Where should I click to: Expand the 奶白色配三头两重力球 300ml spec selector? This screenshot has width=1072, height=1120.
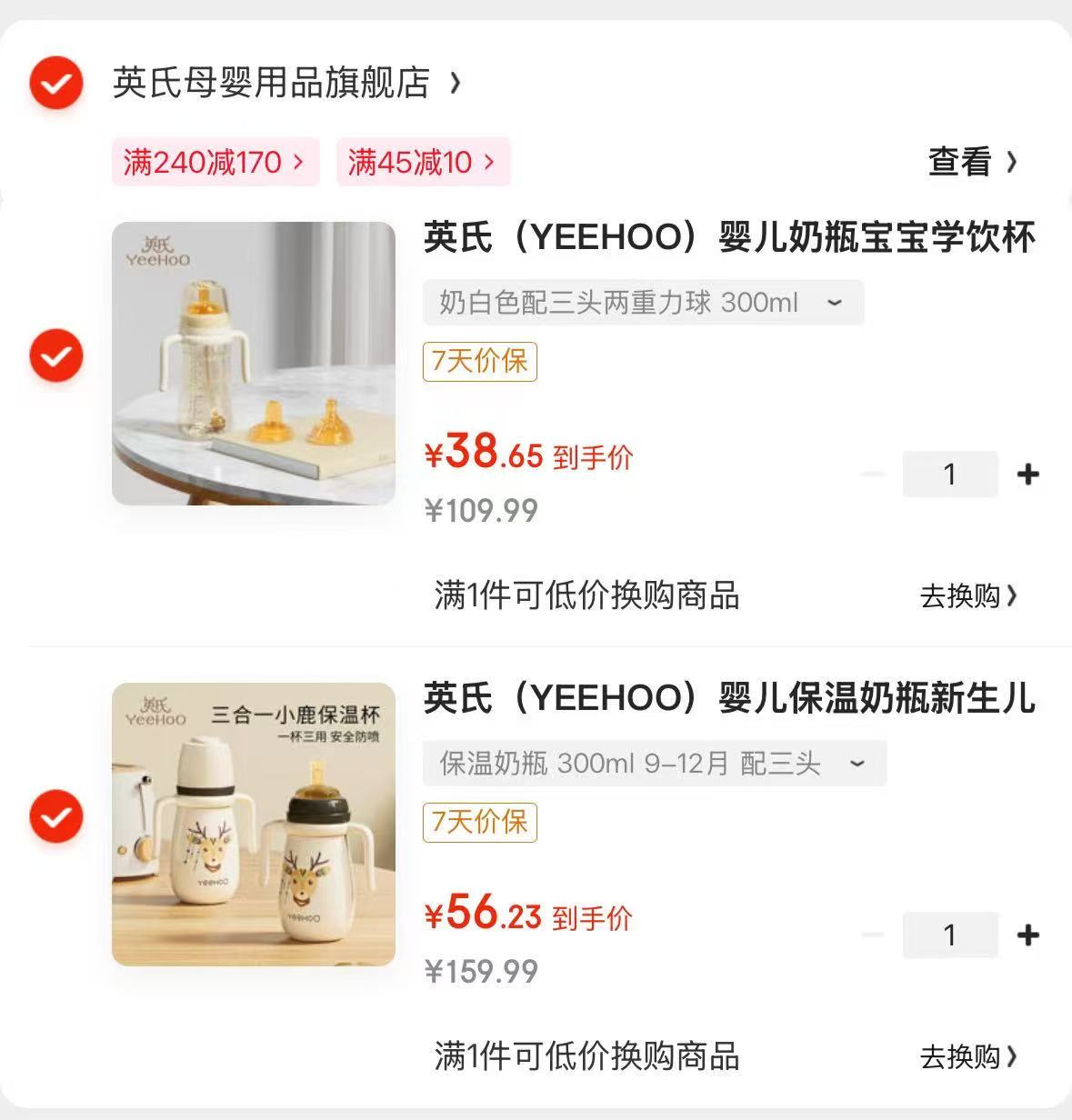[x=644, y=303]
